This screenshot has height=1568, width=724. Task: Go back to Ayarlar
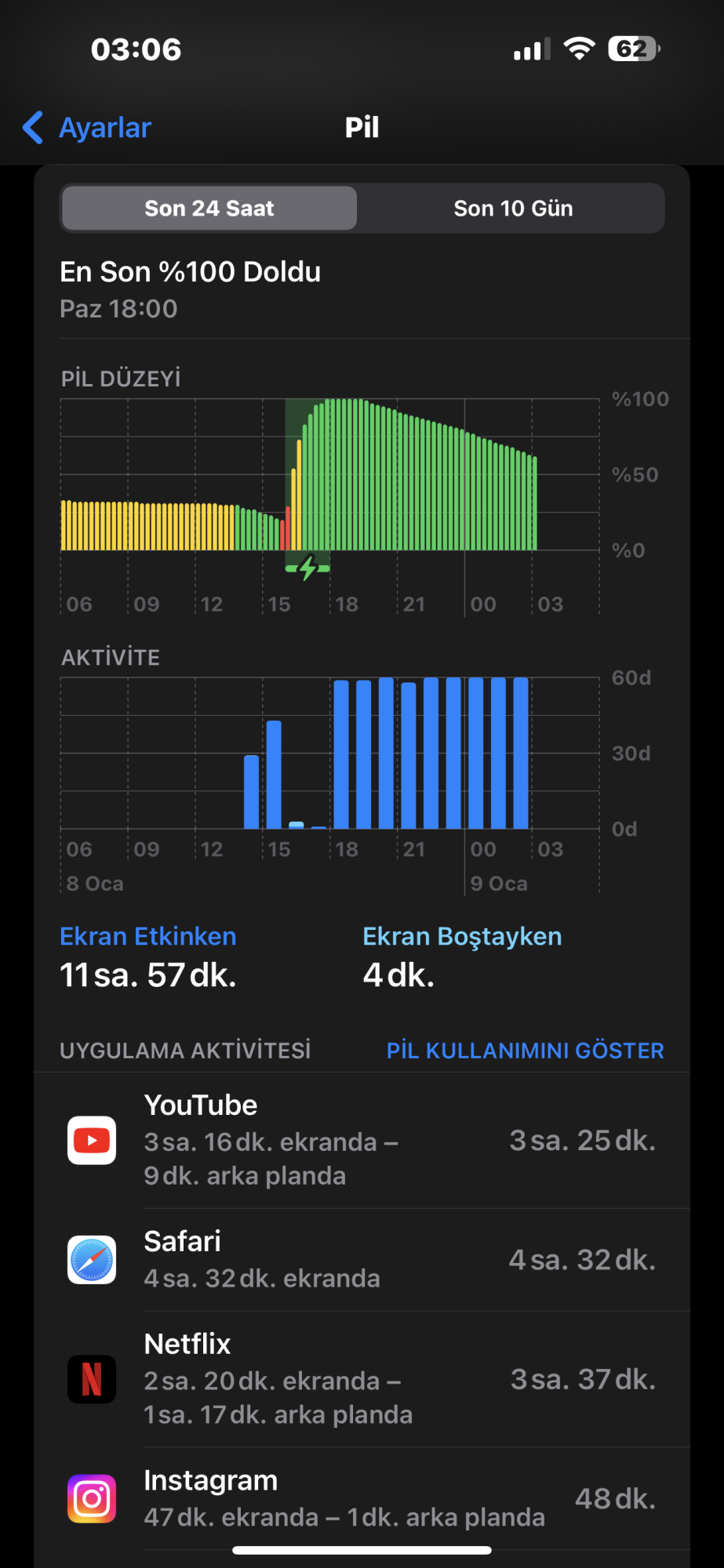(x=86, y=127)
